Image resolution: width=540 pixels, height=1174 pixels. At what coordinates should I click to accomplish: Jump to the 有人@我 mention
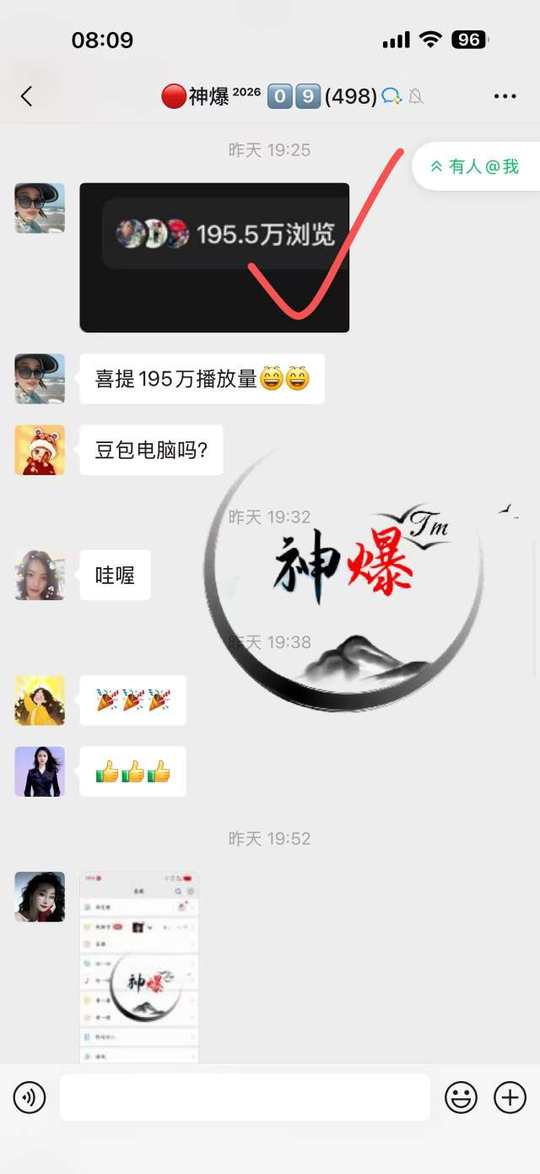[475, 166]
